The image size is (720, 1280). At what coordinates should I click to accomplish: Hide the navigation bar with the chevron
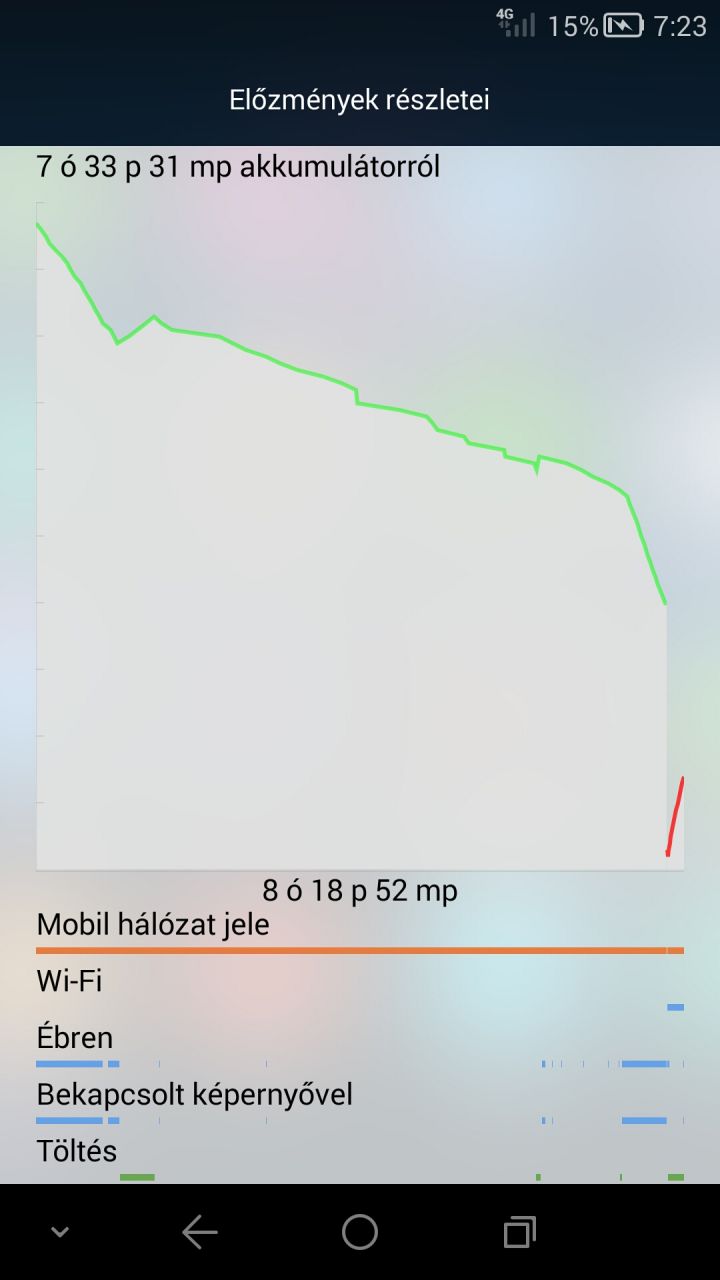click(x=60, y=1232)
